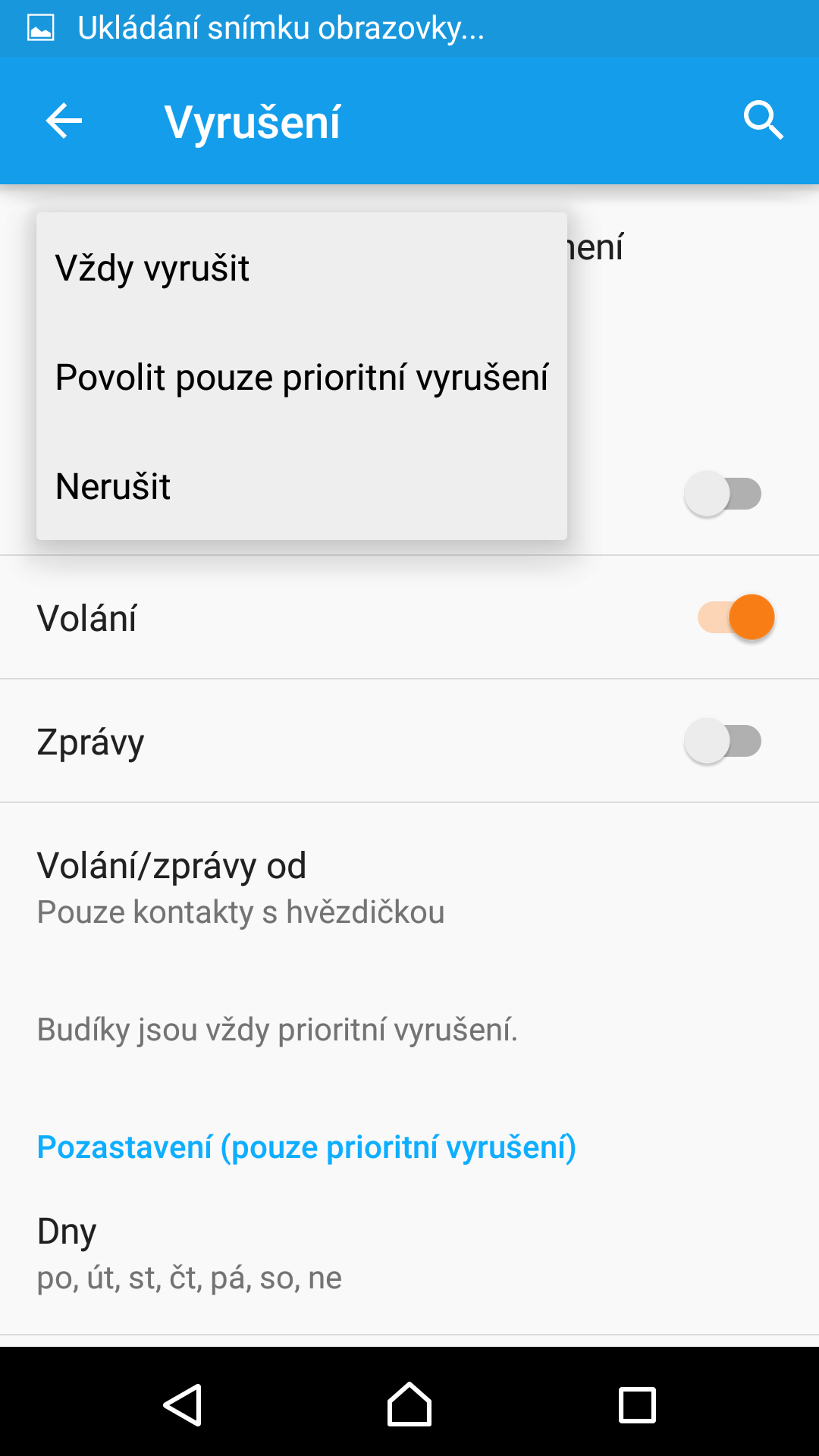Turn off the Volání switch
Viewport: 819px width, 1456px height.
pos(736,617)
